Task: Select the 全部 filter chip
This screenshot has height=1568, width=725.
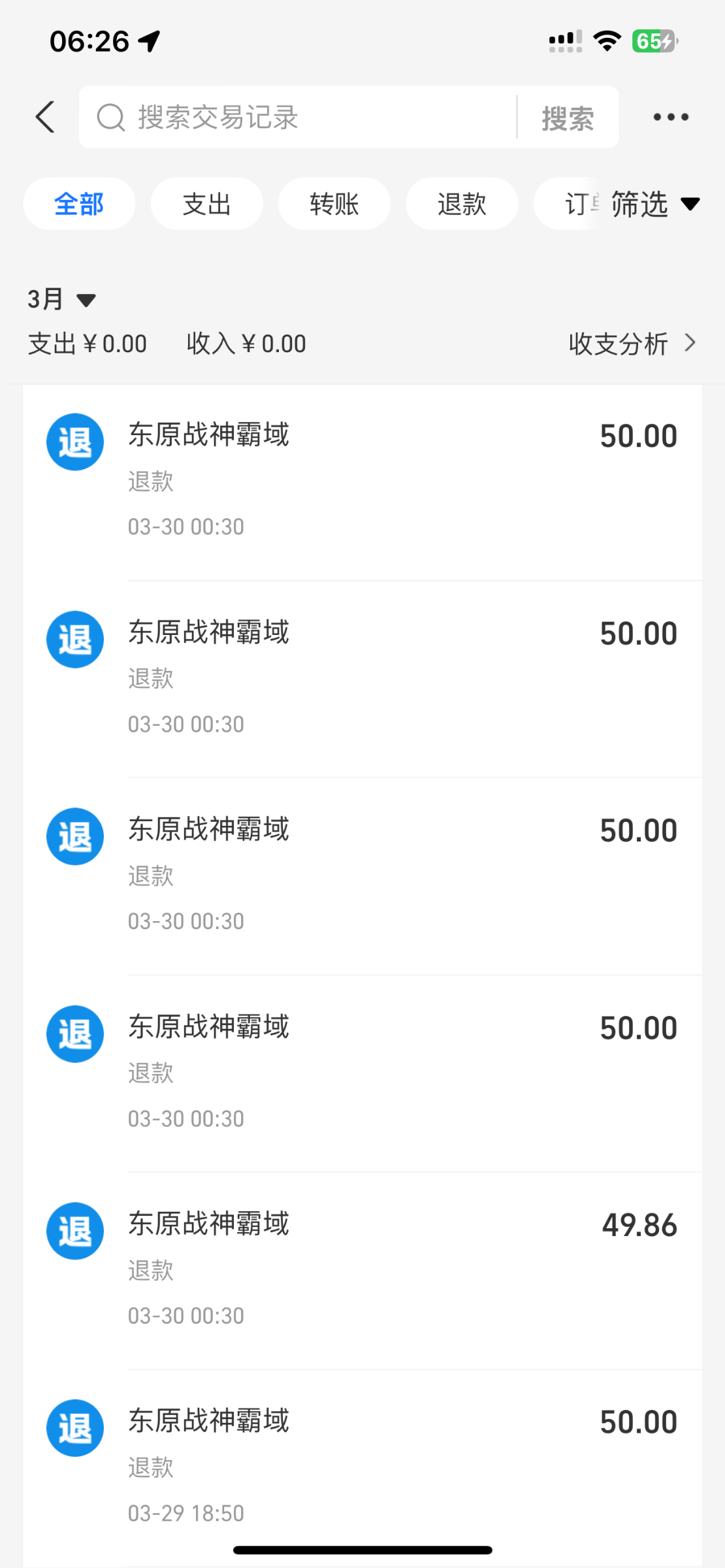Action: [79, 204]
